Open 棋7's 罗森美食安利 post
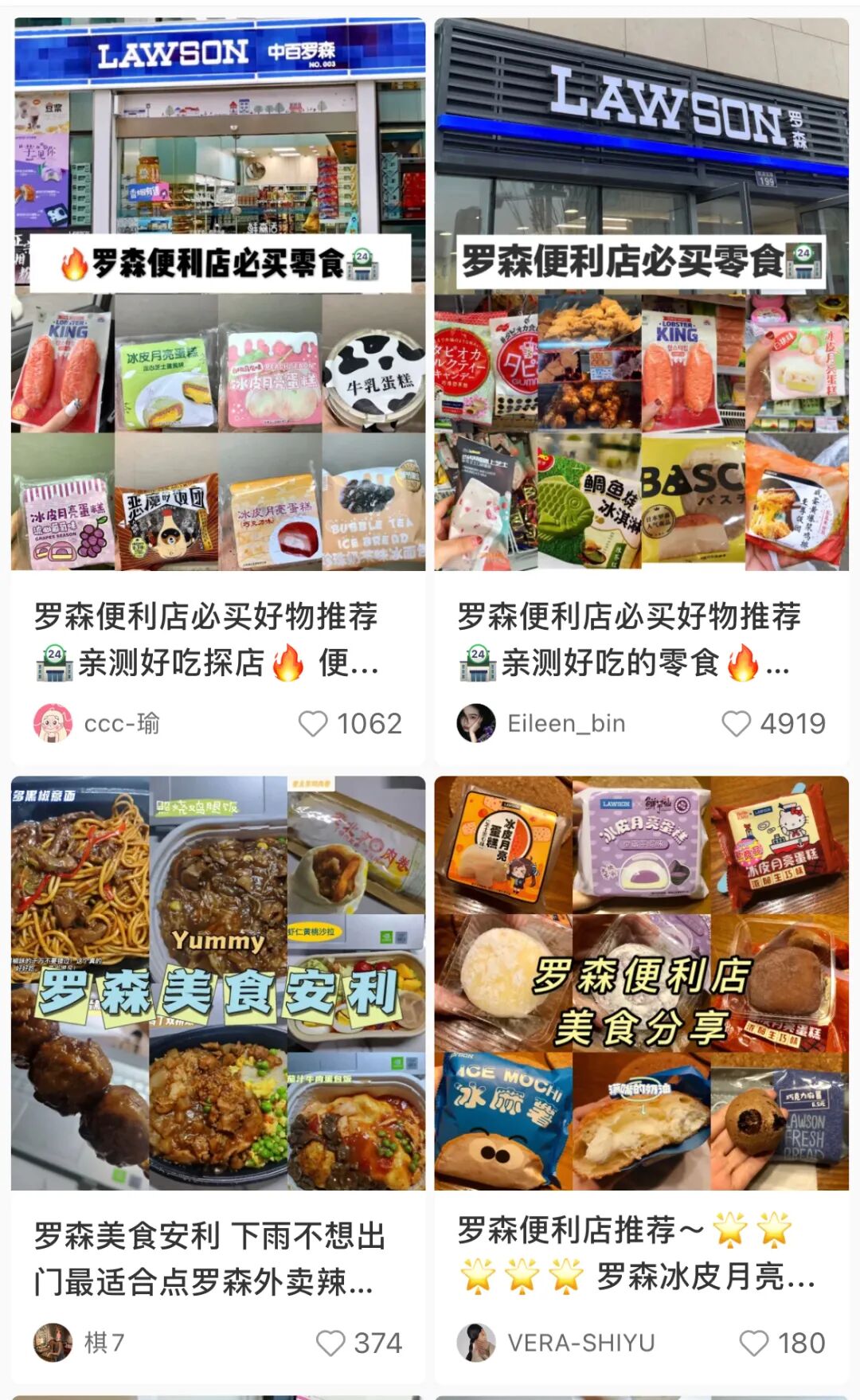The width and height of the screenshot is (860, 1400). [x=218, y=983]
